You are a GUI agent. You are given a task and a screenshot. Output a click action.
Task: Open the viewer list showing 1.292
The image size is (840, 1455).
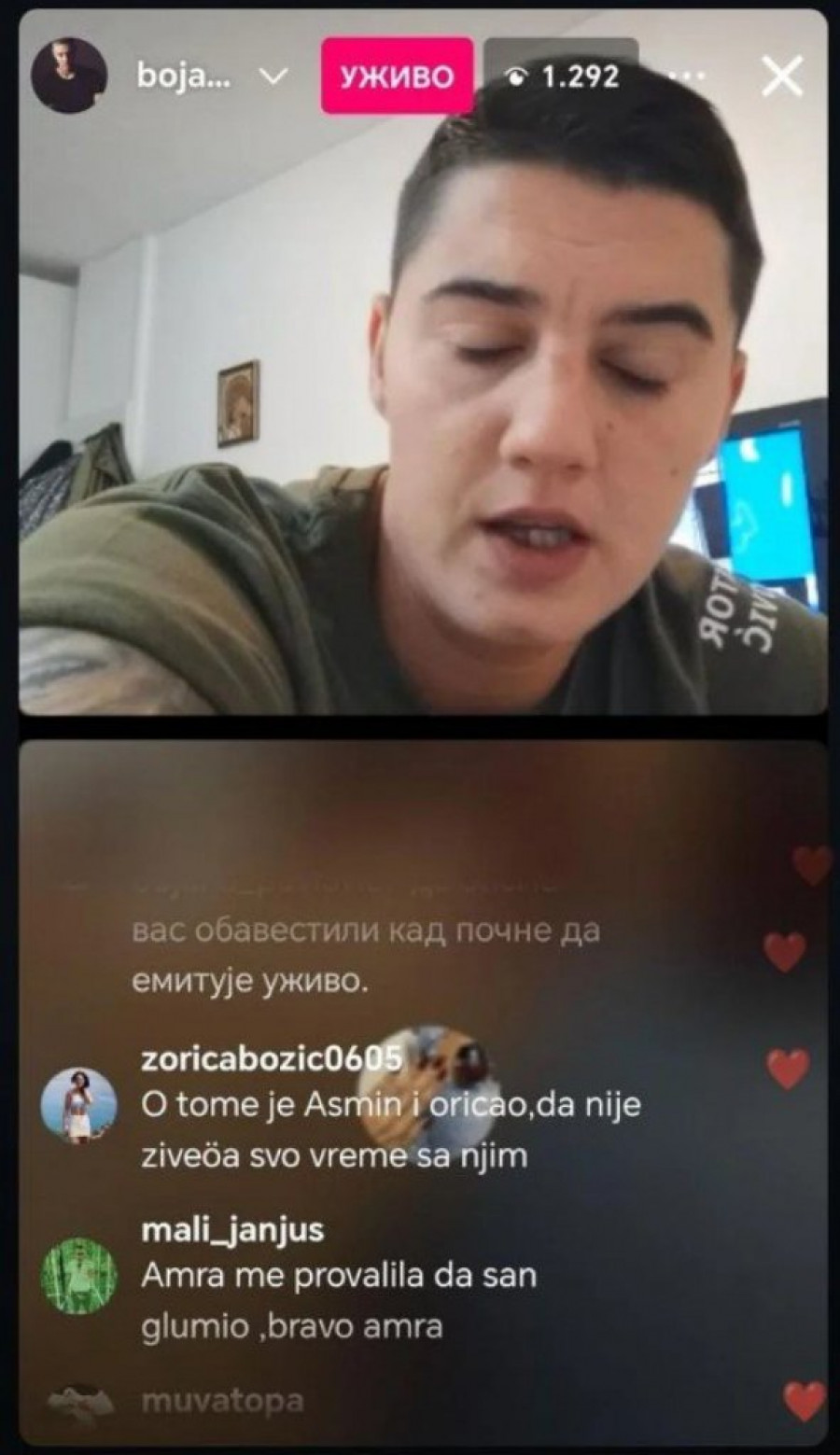[x=564, y=77]
